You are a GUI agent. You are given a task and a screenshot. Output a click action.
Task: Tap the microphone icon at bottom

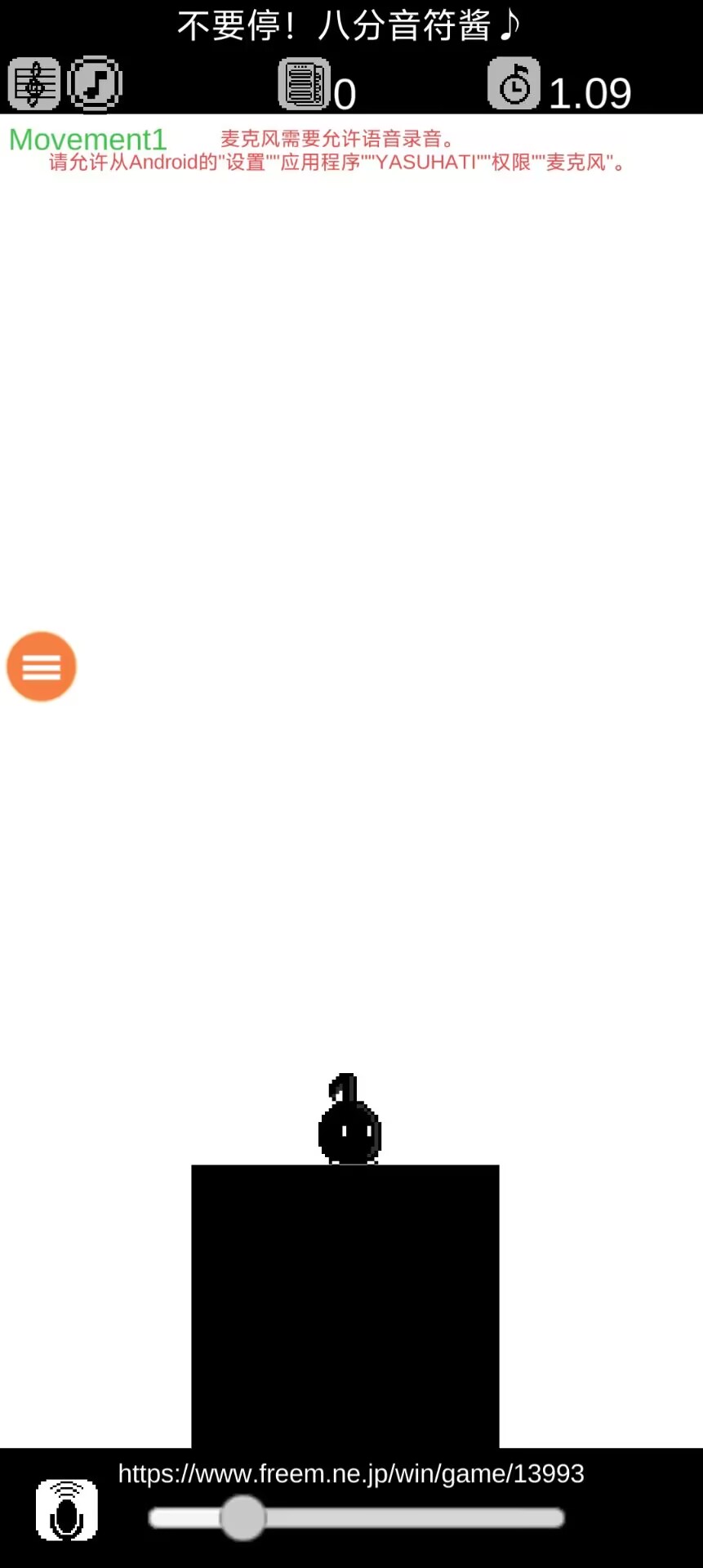[67, 1510]
